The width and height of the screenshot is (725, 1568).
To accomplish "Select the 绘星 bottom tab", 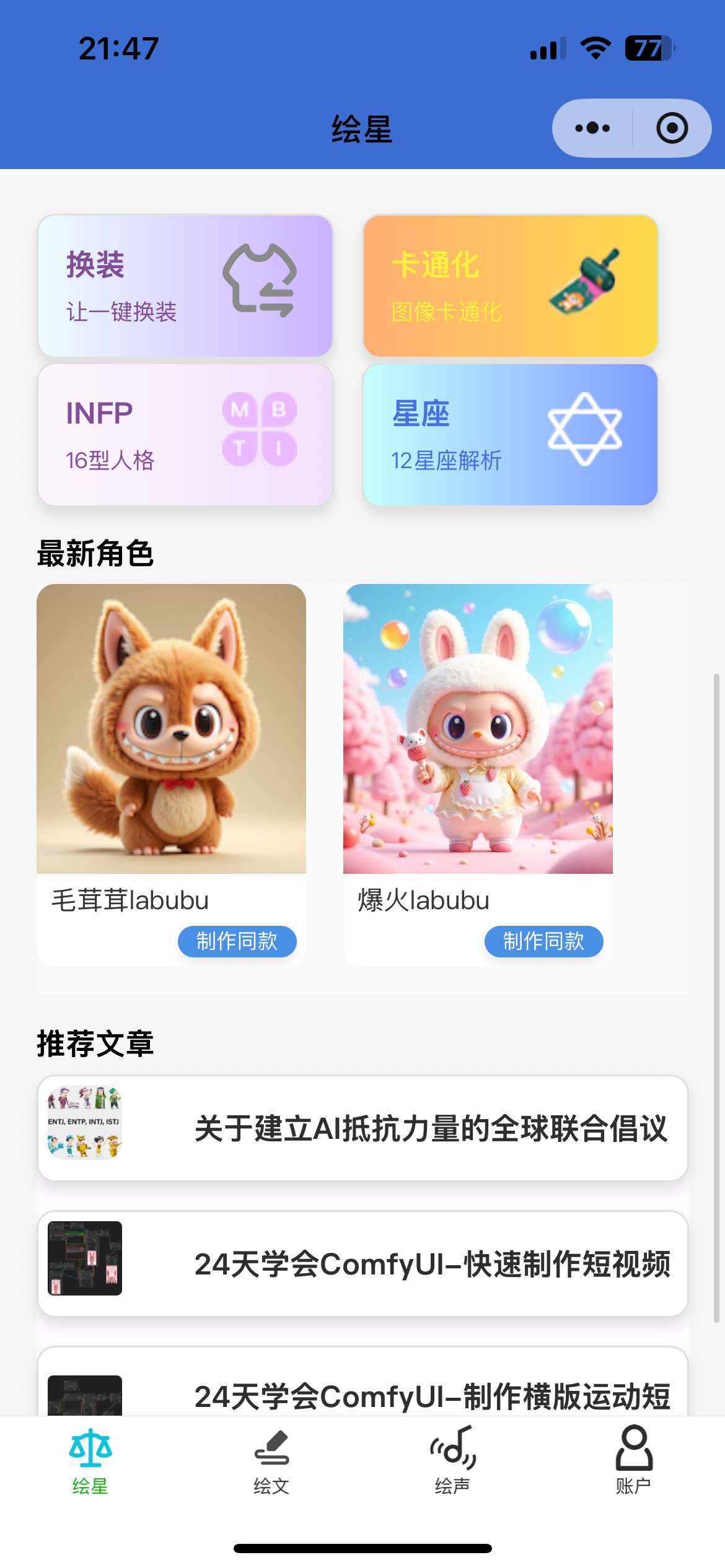I will pyautogui.click(x=90, y=1460).
